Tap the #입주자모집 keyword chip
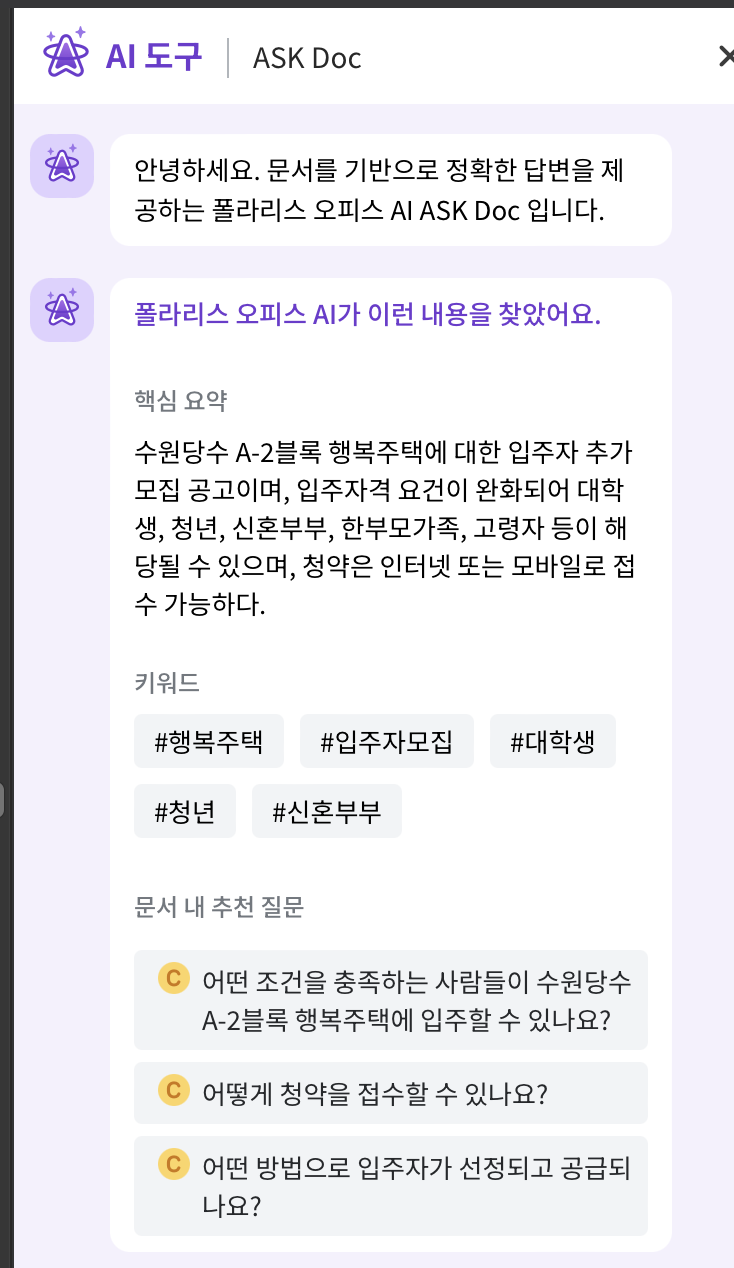The height and width of the screenshot is (1268, 734). [387, 741]
